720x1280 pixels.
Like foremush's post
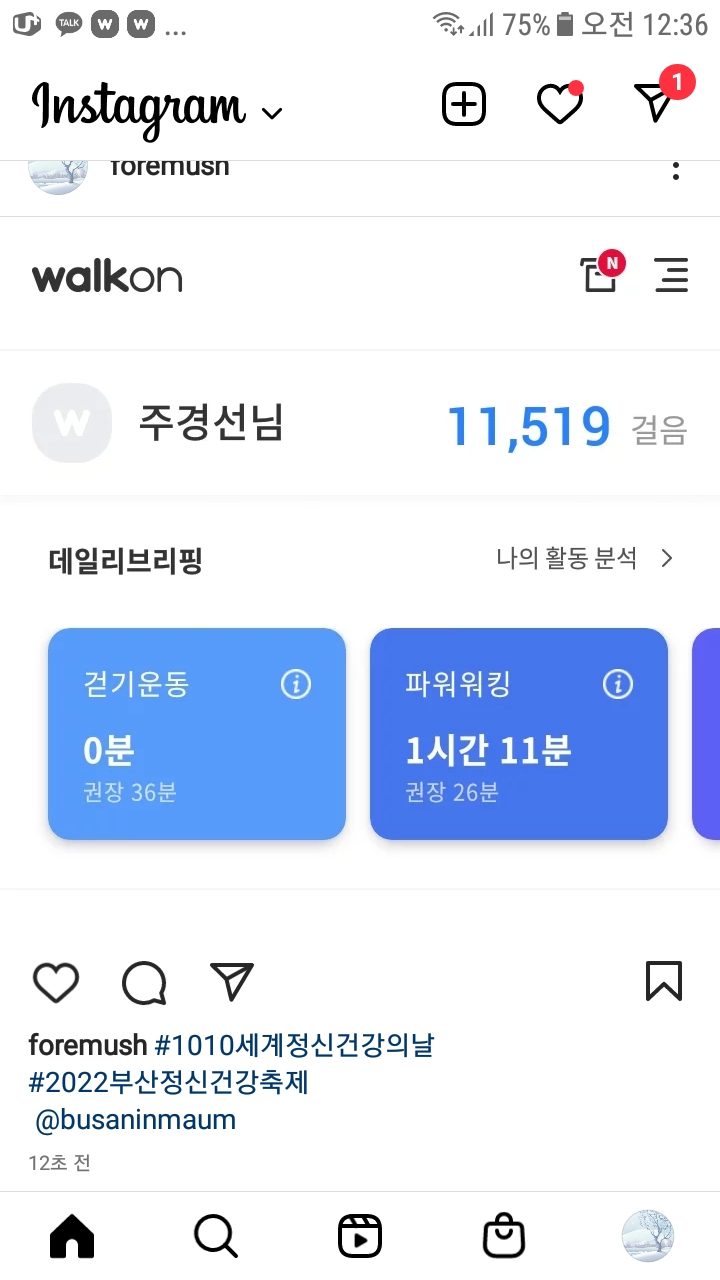coord(56,982)
